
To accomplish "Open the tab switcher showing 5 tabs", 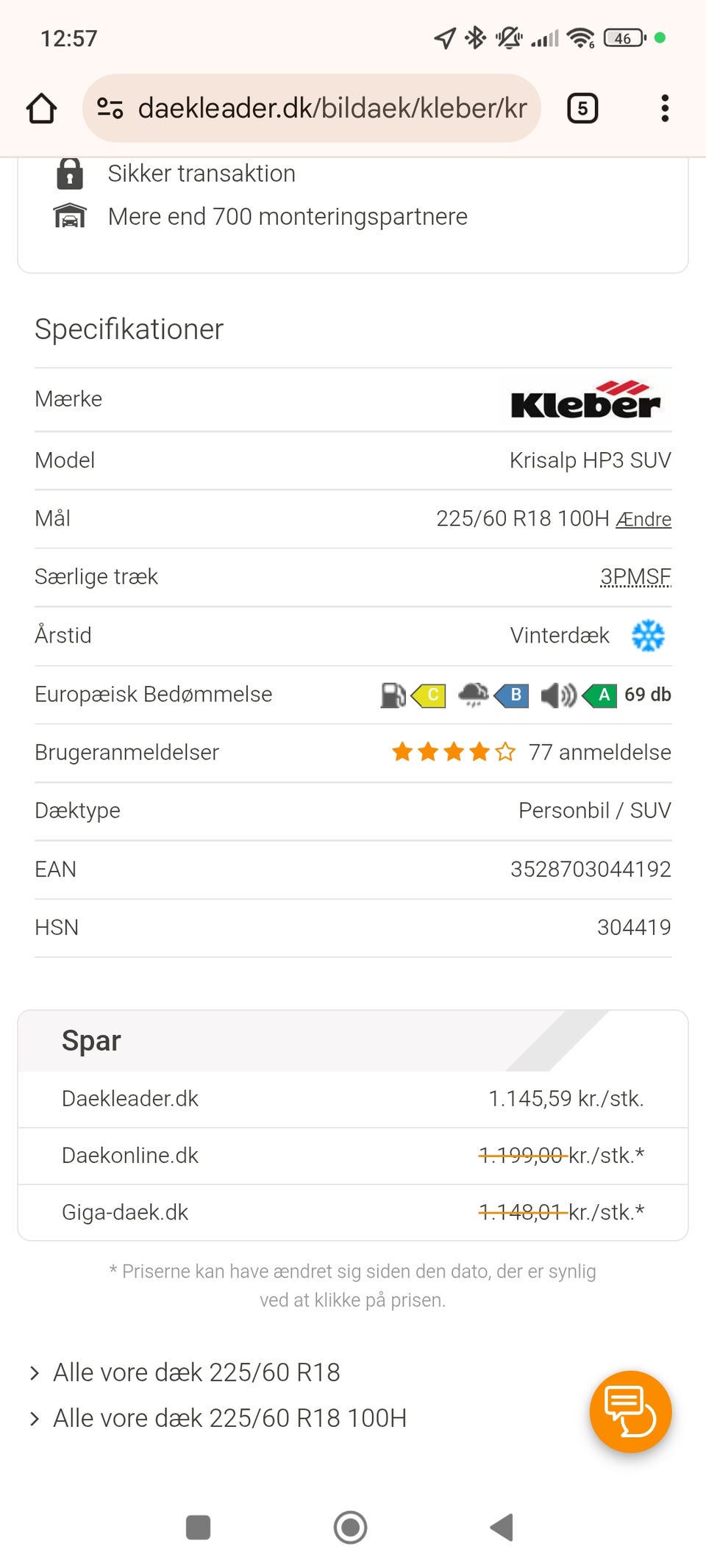I will 582,109.
